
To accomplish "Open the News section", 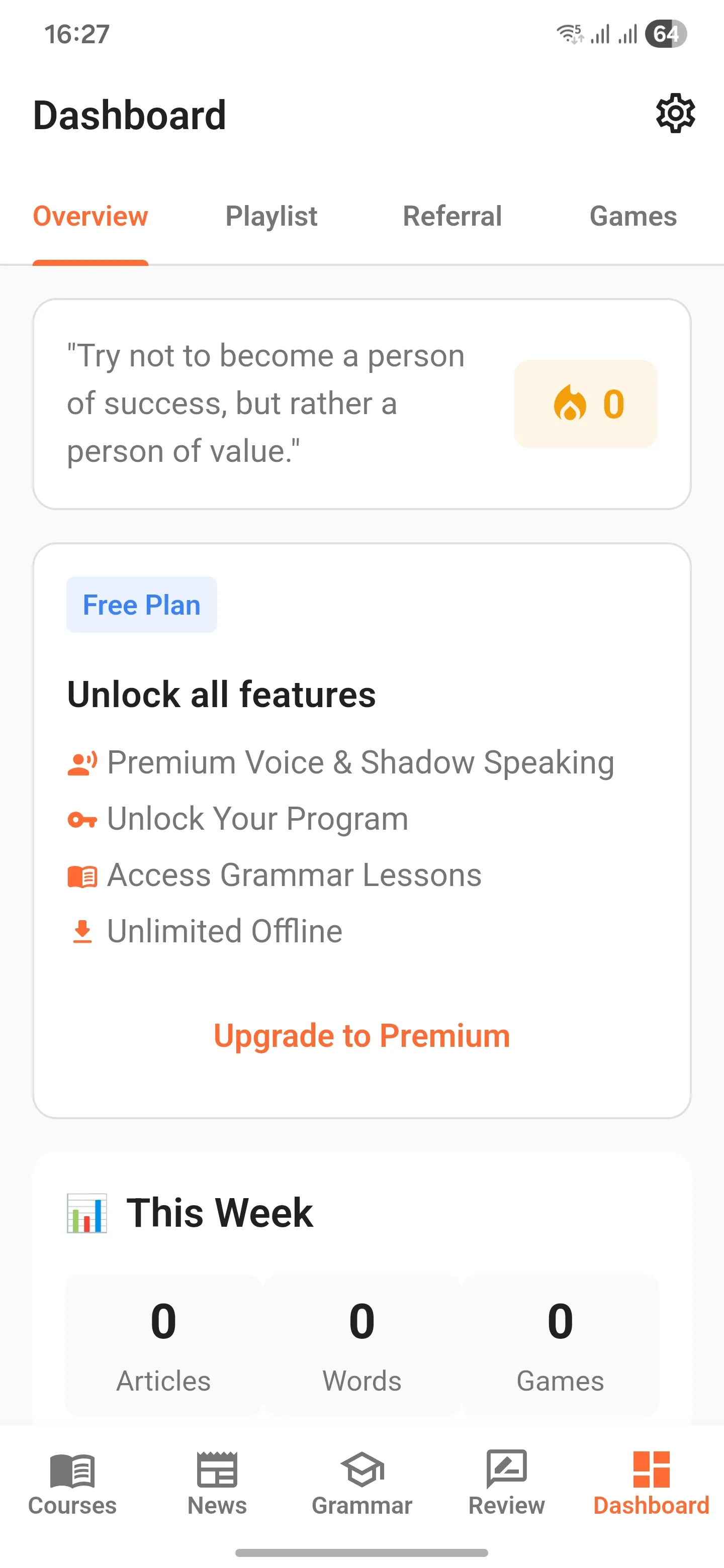I will (217, 1482).
